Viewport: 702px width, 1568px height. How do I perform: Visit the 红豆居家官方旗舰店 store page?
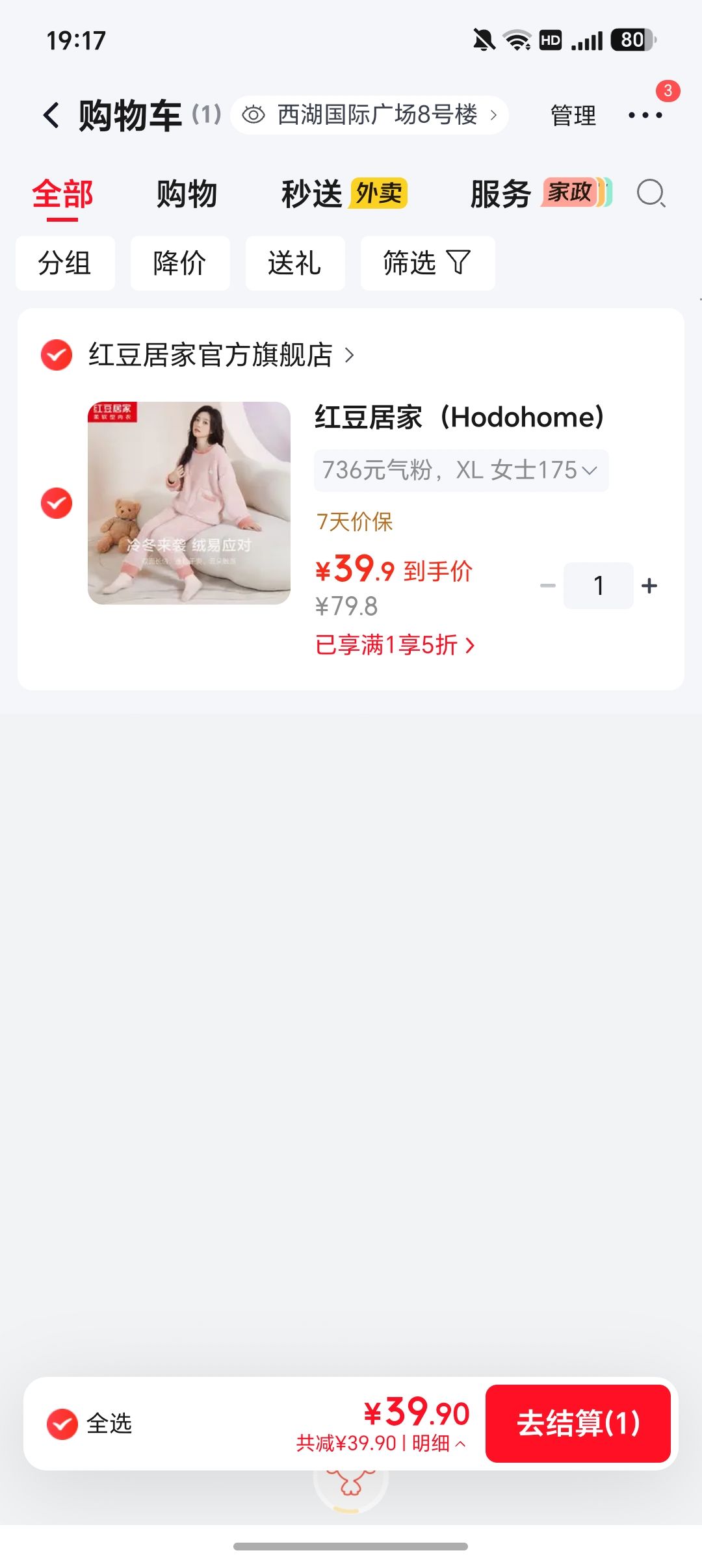pos(222,355)
